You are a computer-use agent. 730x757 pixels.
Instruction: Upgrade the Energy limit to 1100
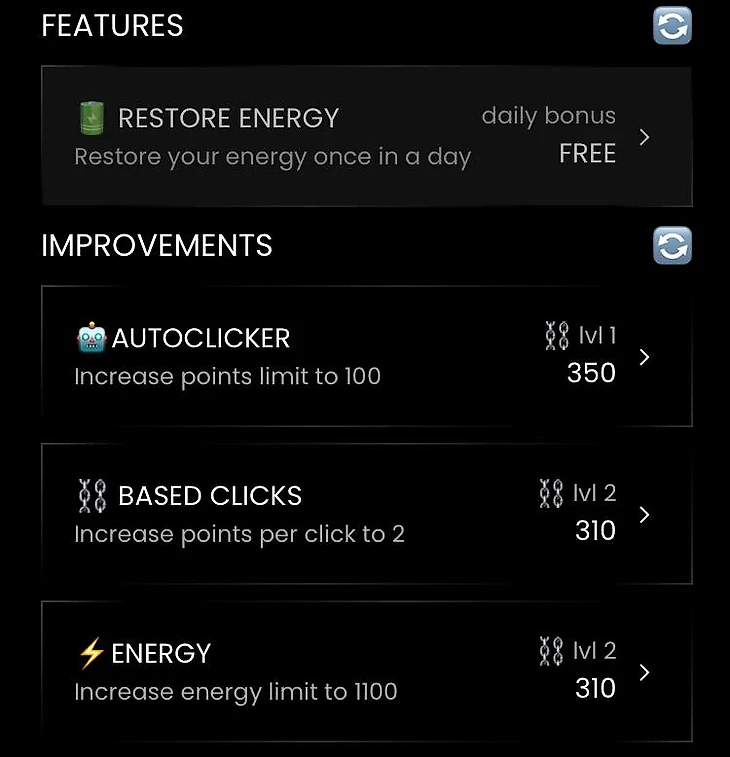click(366, 671)
